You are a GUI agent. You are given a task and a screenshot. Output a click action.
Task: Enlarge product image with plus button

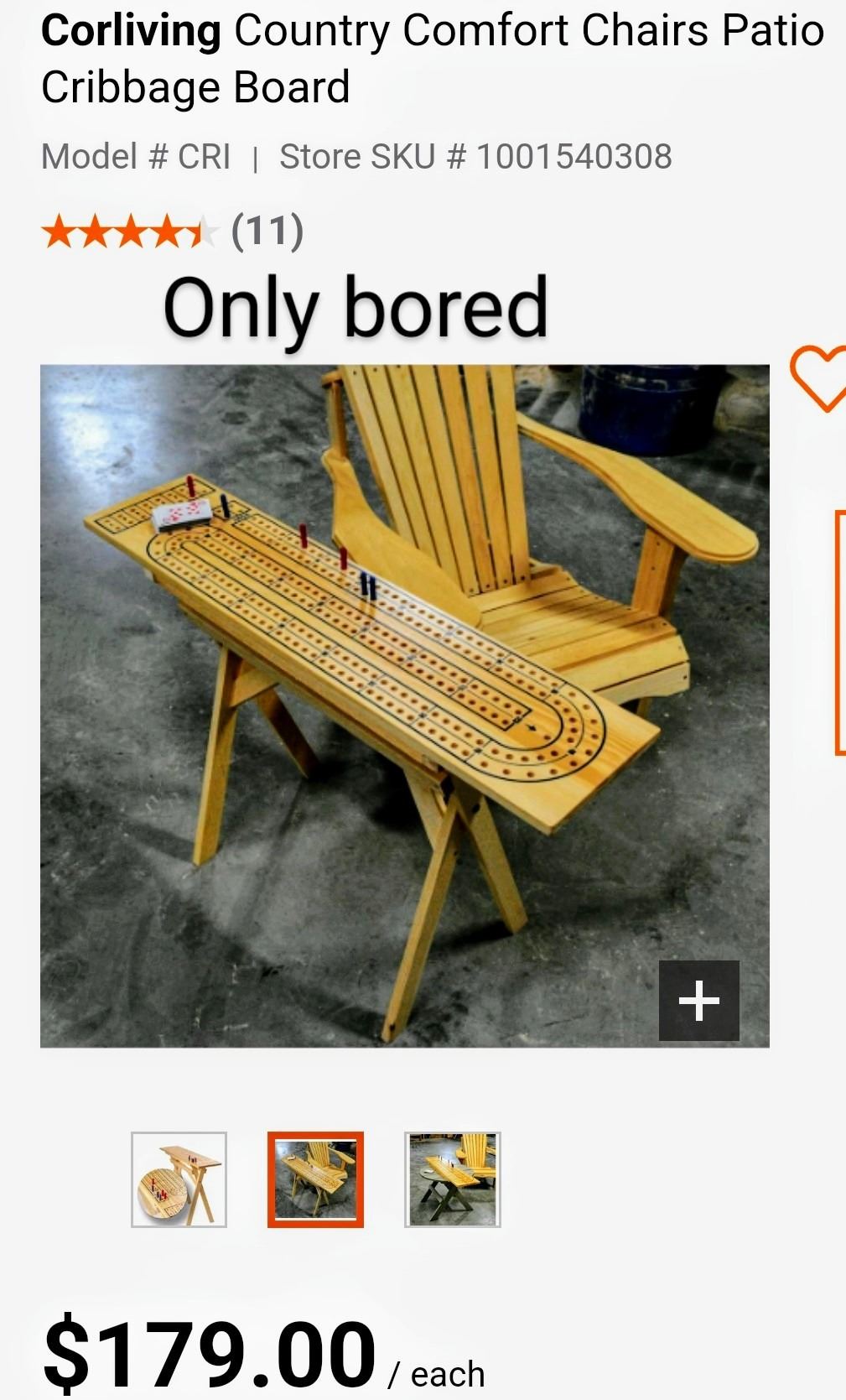click(698, 1000)
